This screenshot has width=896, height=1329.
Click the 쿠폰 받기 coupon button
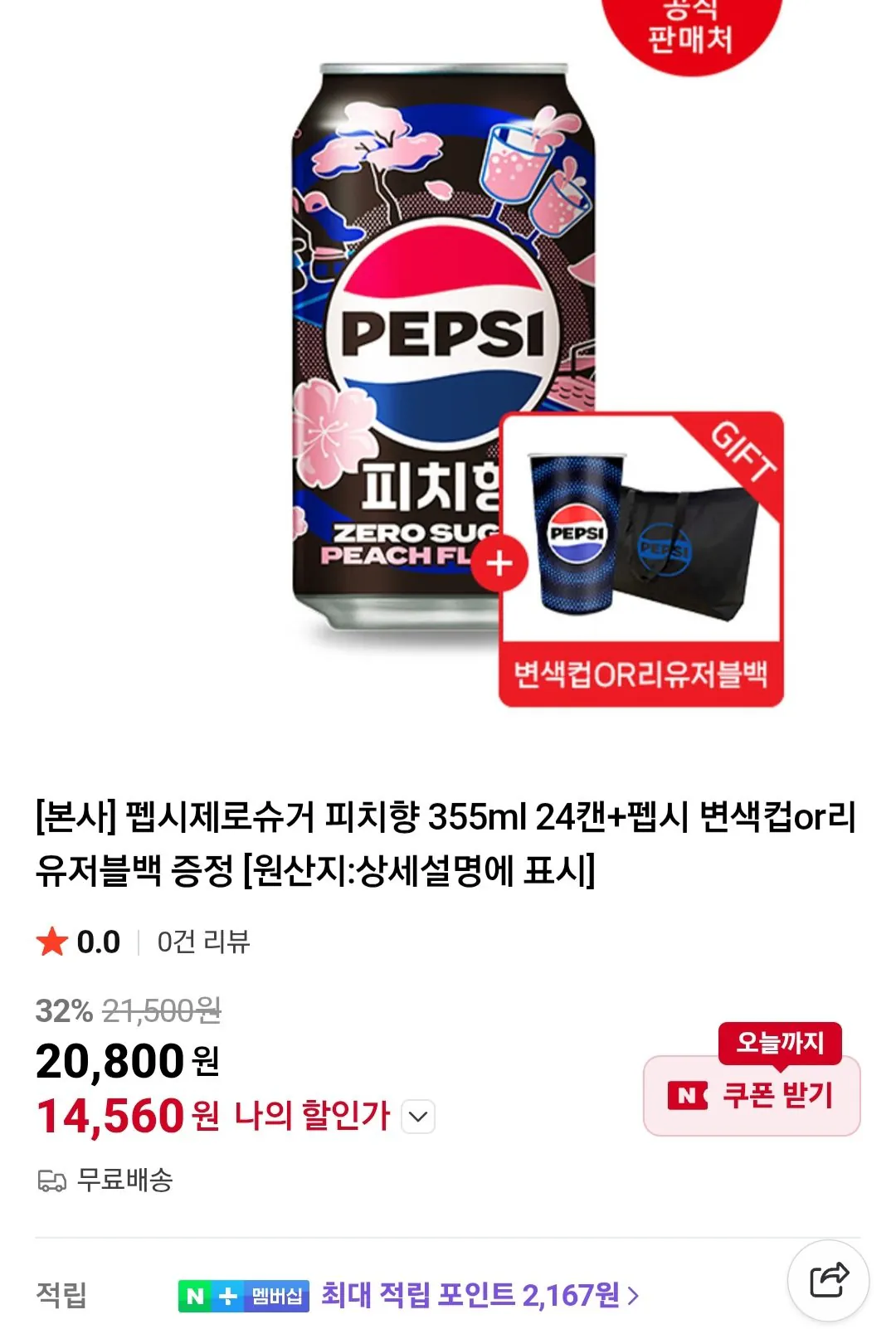click(752, 1094)
